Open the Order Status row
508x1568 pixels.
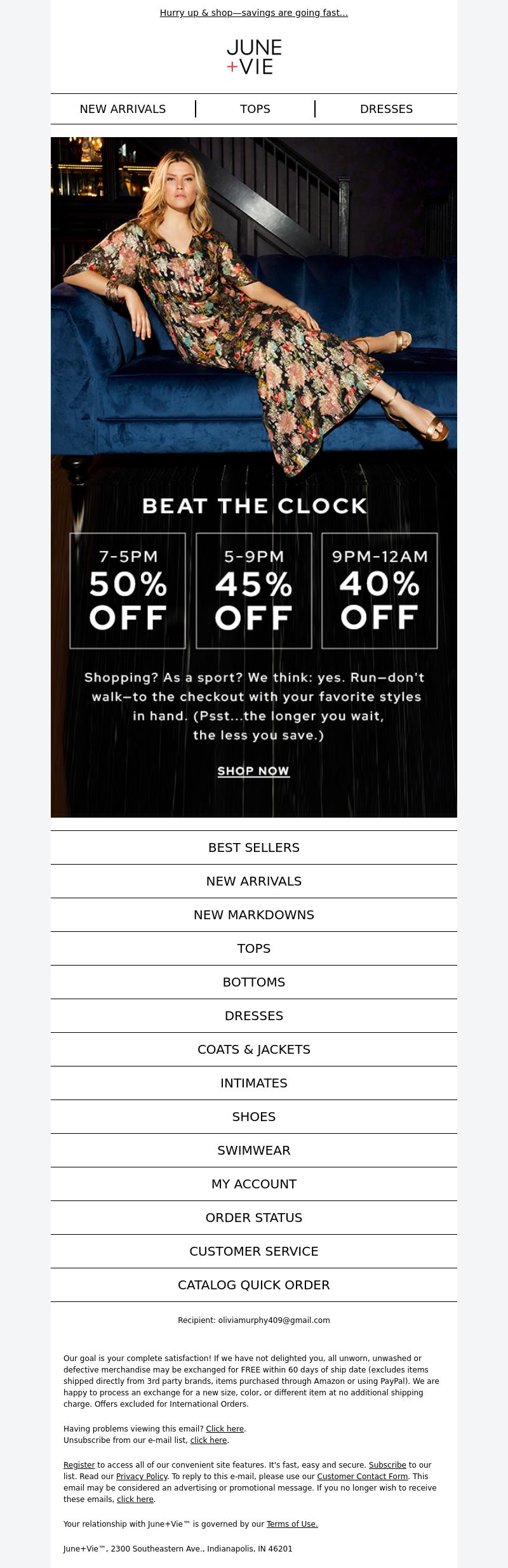253,1218
